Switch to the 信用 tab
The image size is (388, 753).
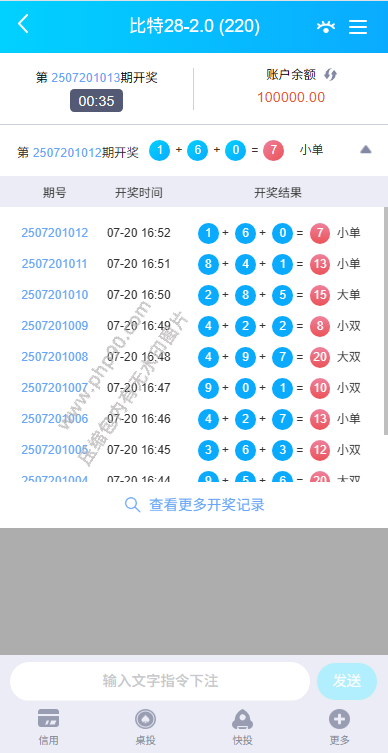(x=48, y=727)
